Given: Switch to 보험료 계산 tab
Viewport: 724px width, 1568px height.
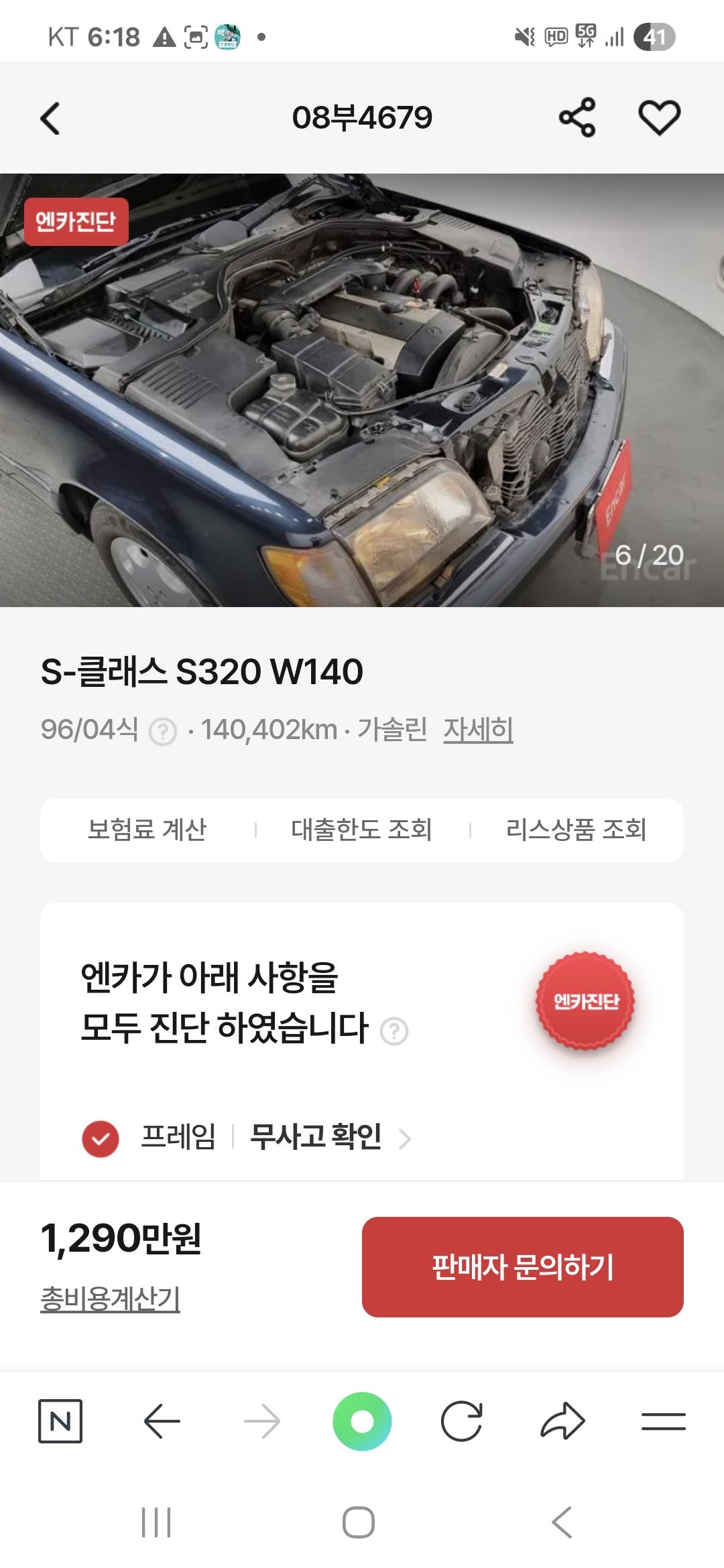Looking at the screenshot, I should (x=150, y=830).
